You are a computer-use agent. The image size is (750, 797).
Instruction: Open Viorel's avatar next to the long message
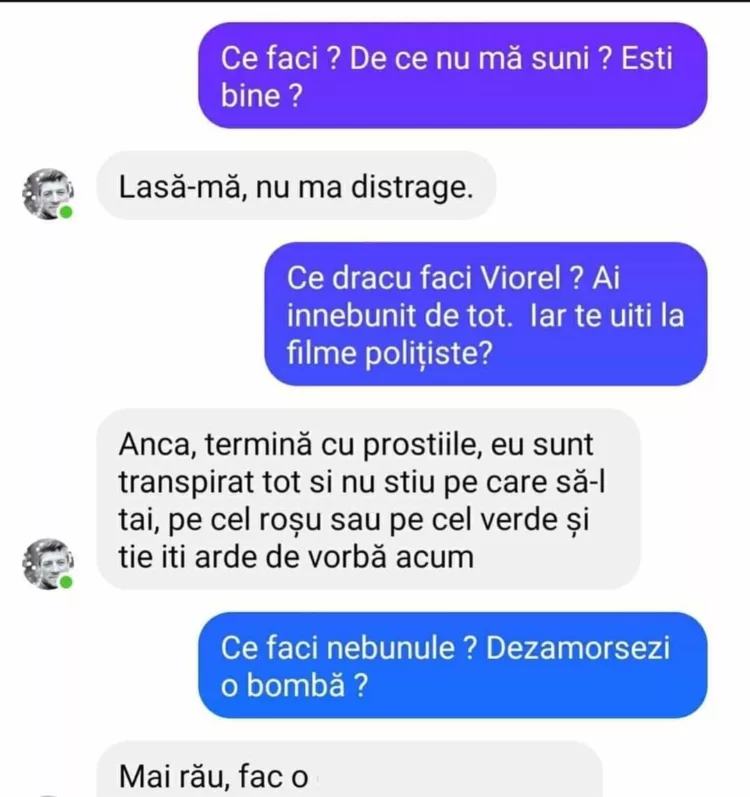[47, 565]
